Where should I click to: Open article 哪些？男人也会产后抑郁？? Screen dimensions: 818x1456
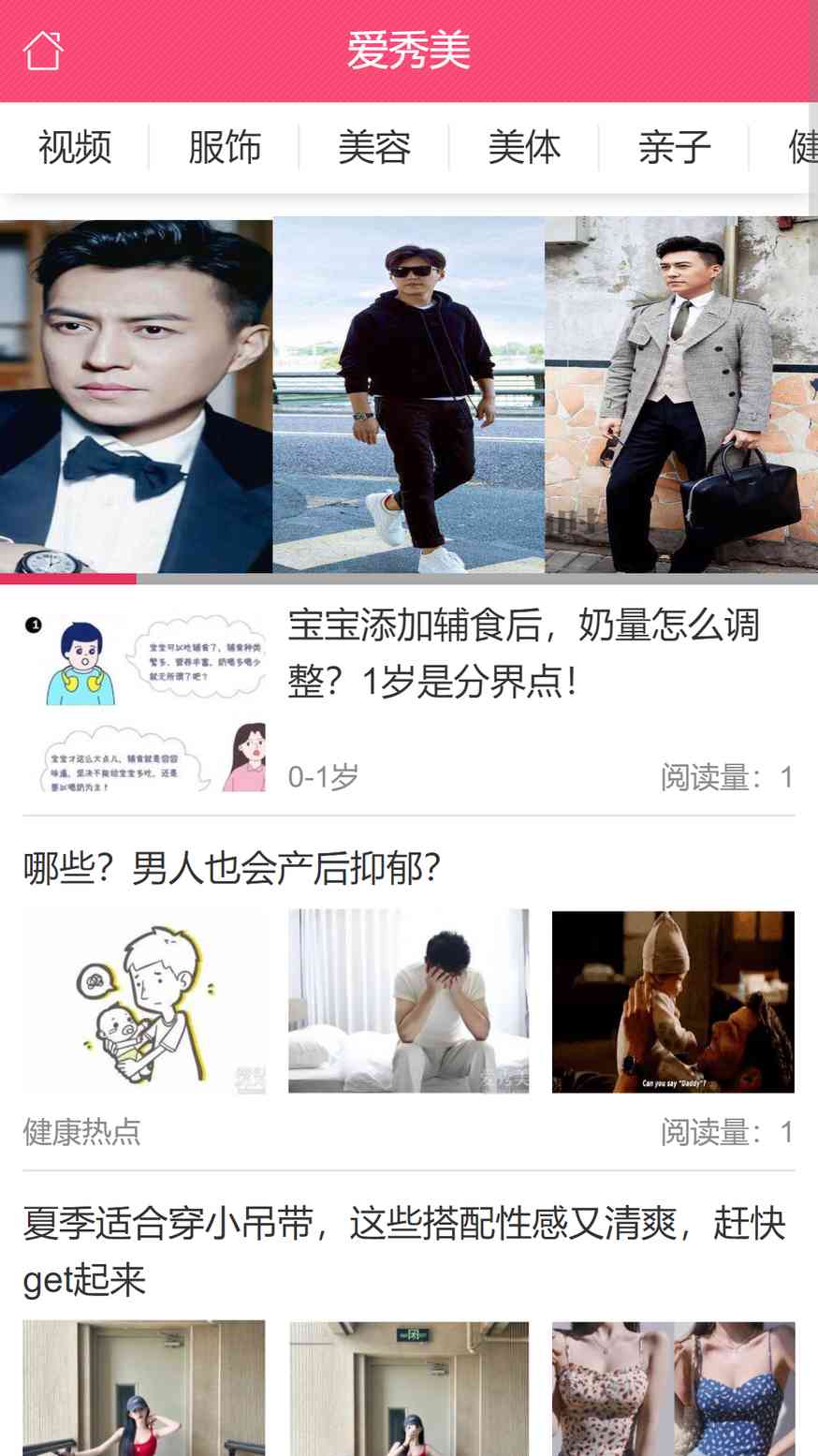click(x=232, y=868)
